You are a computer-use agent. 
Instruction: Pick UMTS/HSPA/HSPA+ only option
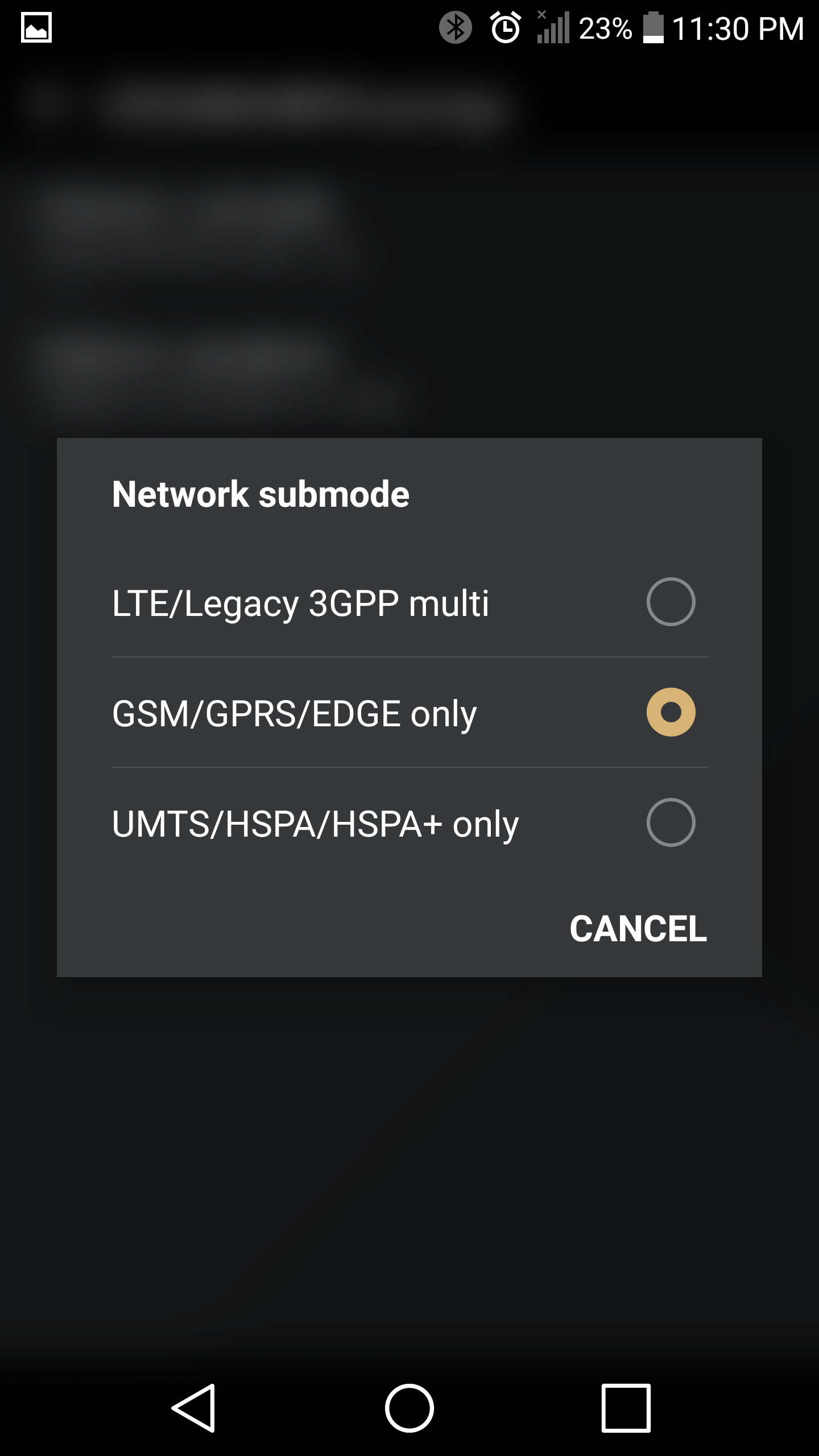click(670, 822)
